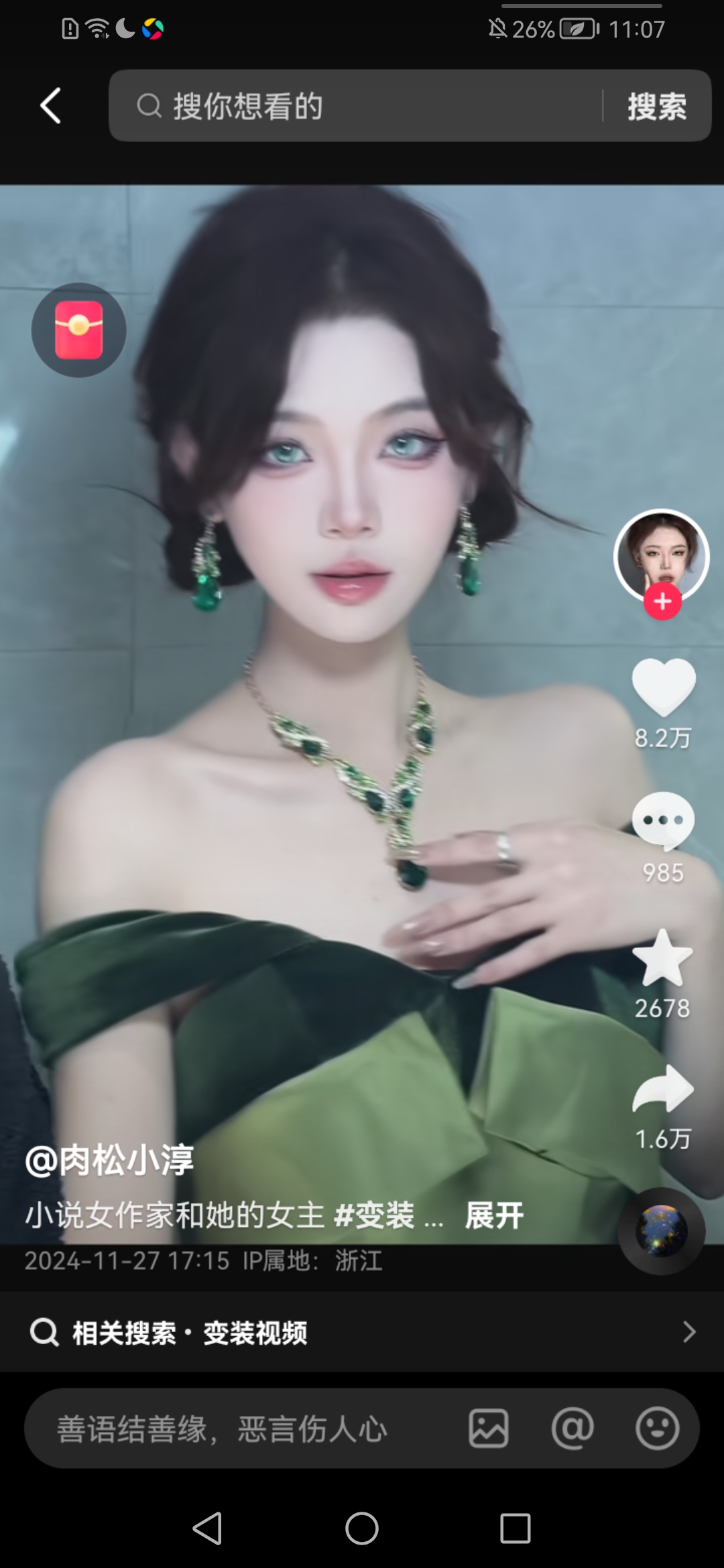This screenshot has width=724, height=1568.
Task: Open the red envelope reward icon
Action: [x=79, y=330]
